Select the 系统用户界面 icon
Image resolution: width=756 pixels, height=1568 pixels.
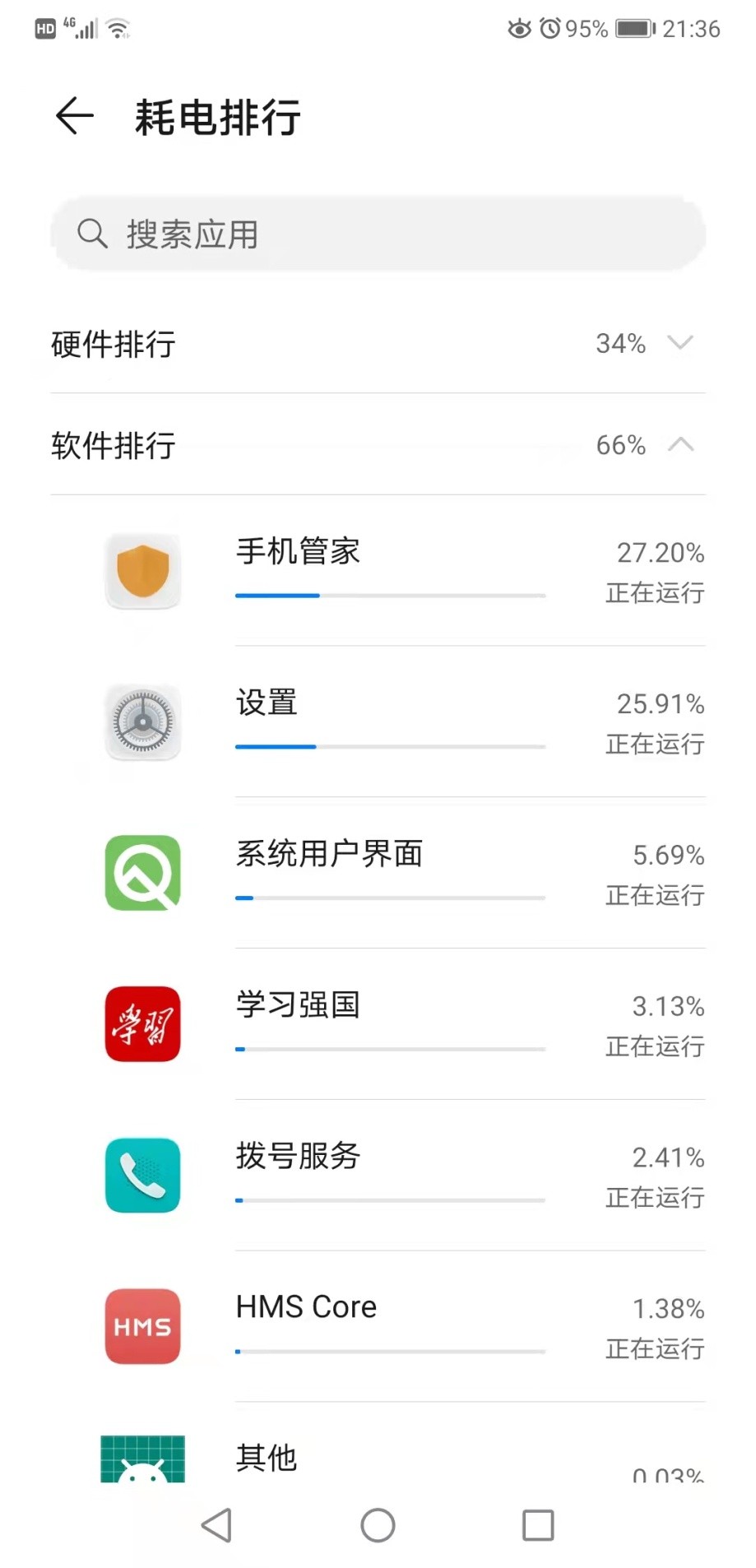pos(141,873)
